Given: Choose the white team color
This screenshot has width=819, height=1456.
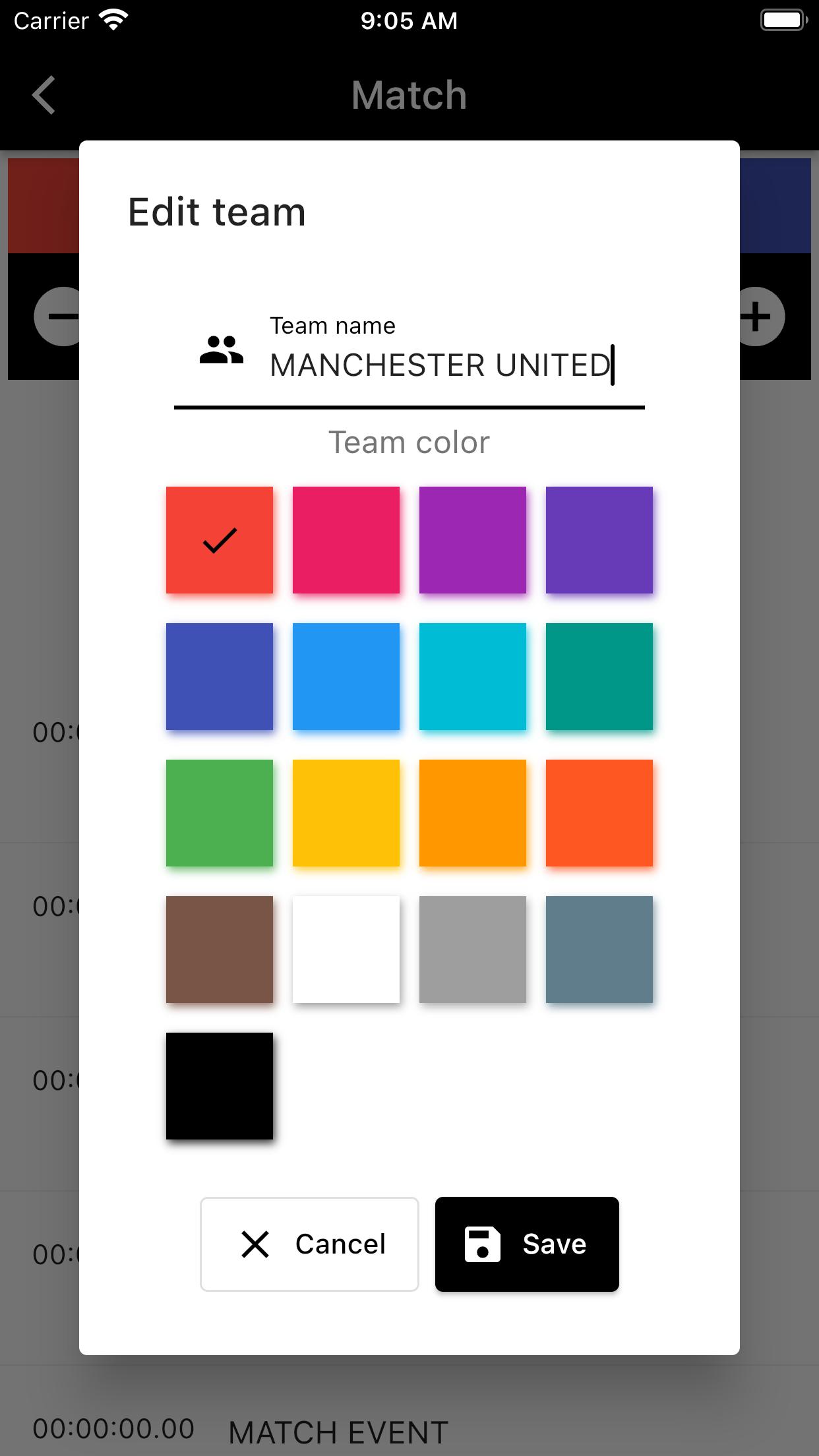Looking at the screenshot, I should (x=346, y=950).
